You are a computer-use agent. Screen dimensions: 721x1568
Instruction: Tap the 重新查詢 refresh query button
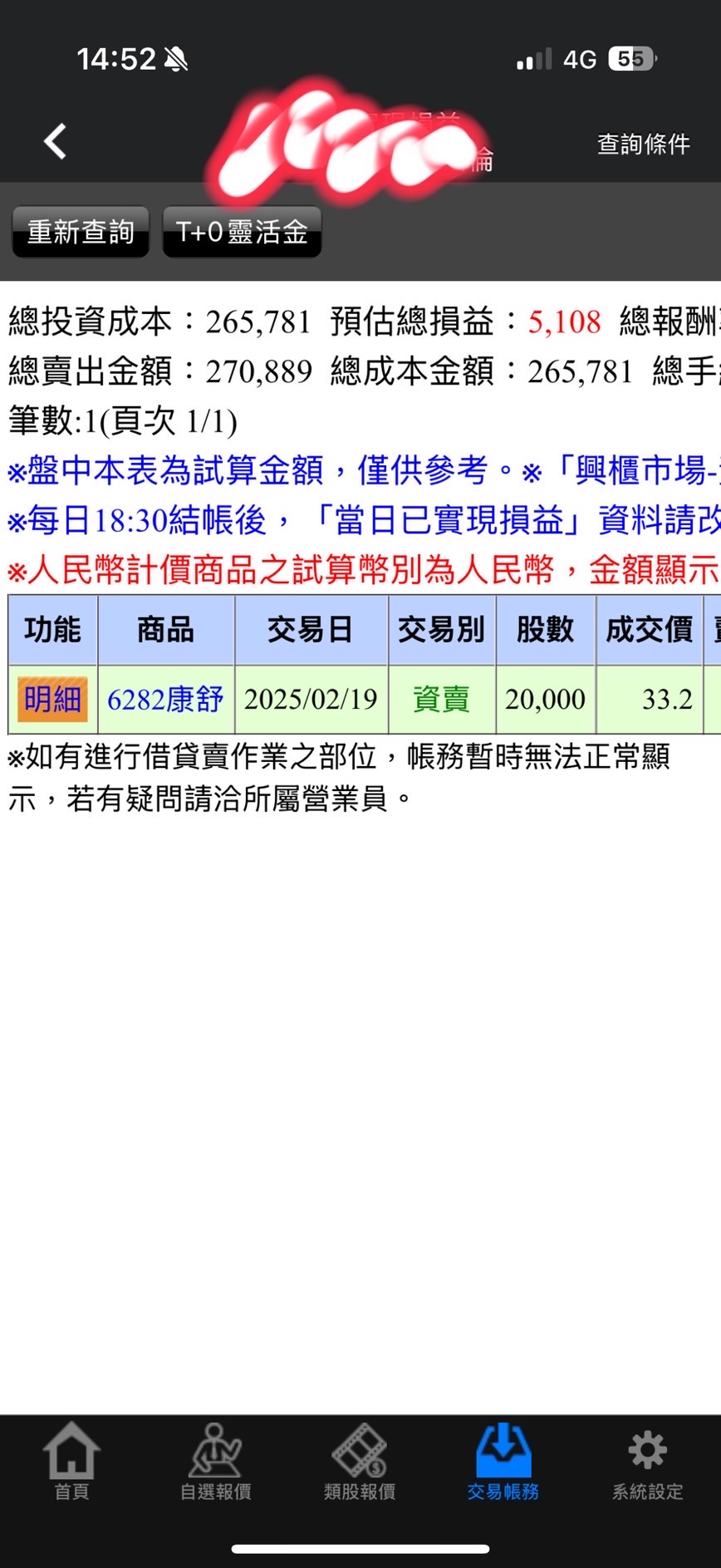click(x=81, y=232)
